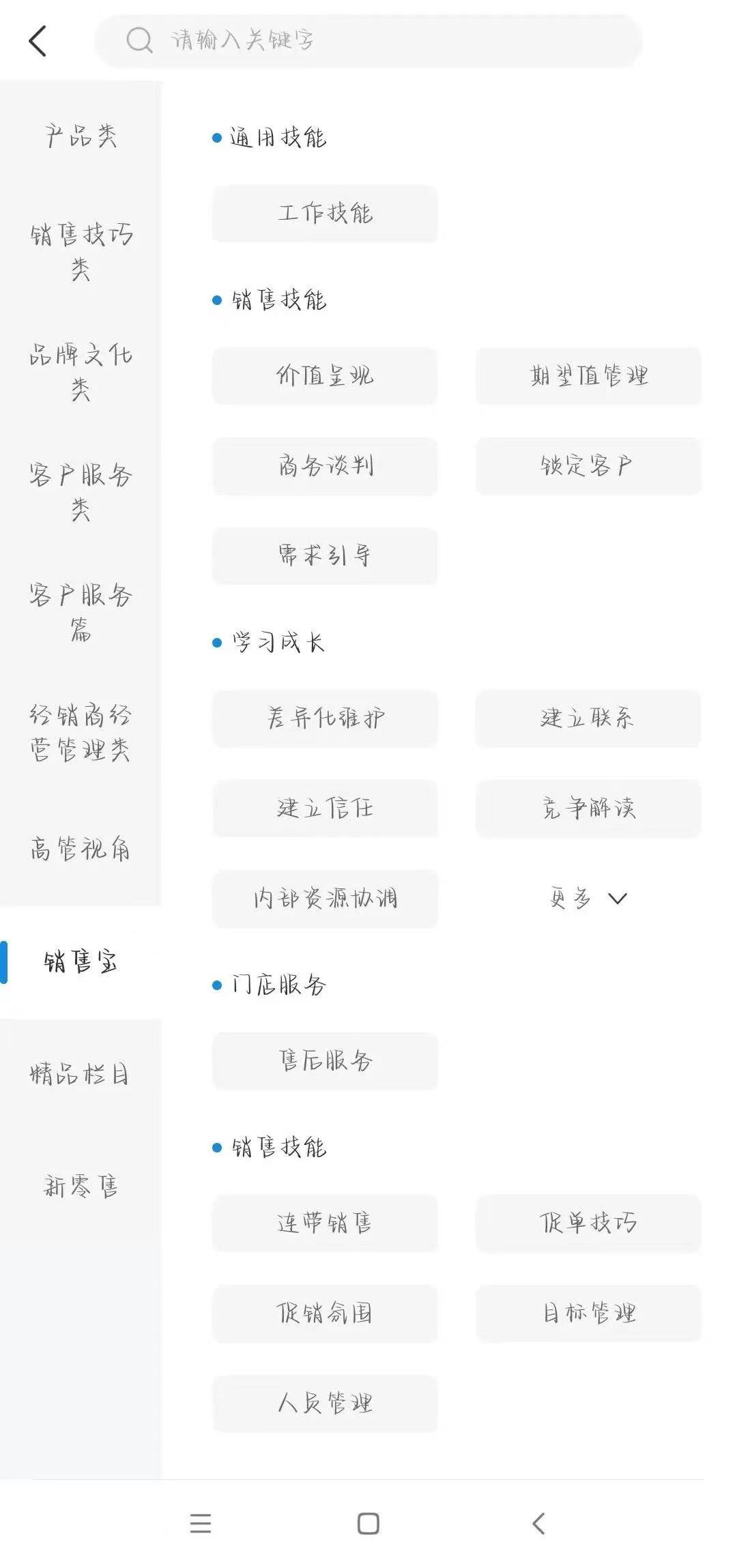Open the 目标管理 topic

[x=588, y=1313]
